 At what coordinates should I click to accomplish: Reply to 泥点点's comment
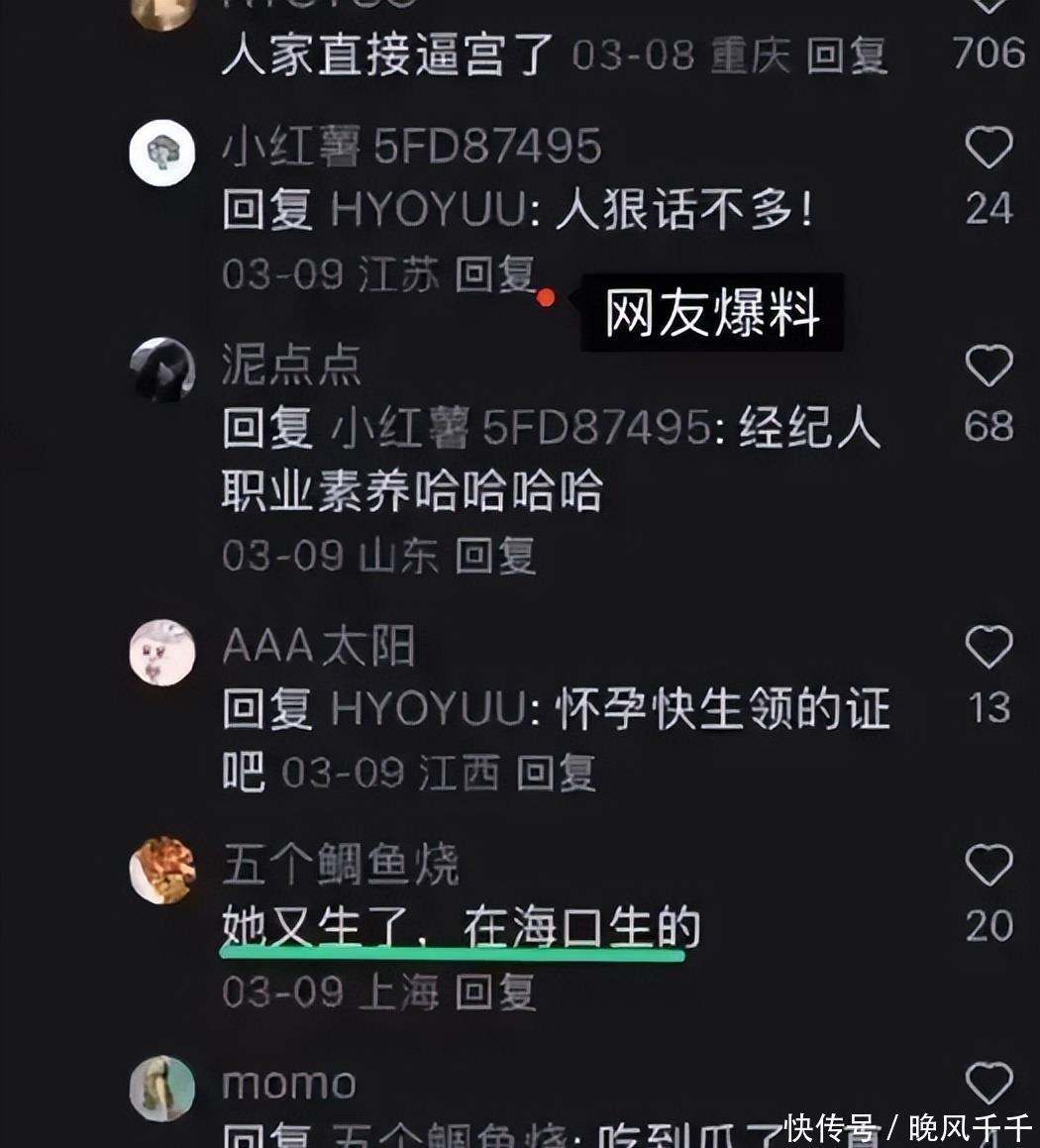[495, 557]
